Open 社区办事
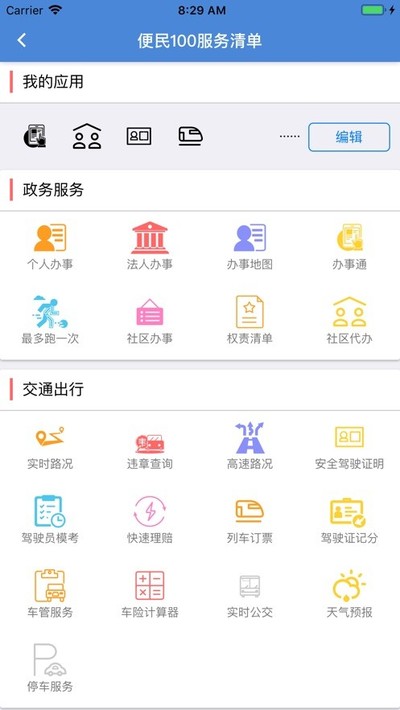The image size is (400, 710). click(x=149, y=320)
